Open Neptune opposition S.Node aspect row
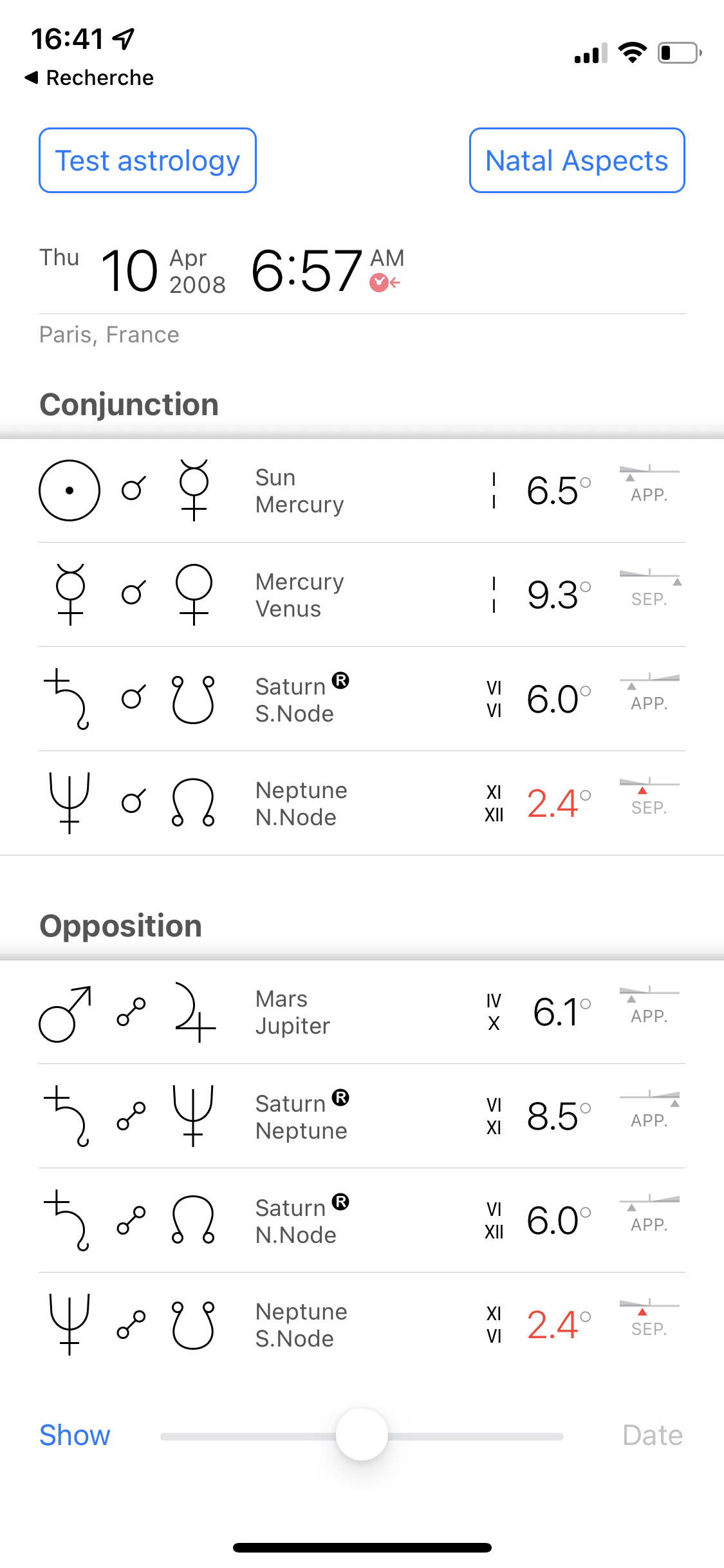 tap(362, 1325)
